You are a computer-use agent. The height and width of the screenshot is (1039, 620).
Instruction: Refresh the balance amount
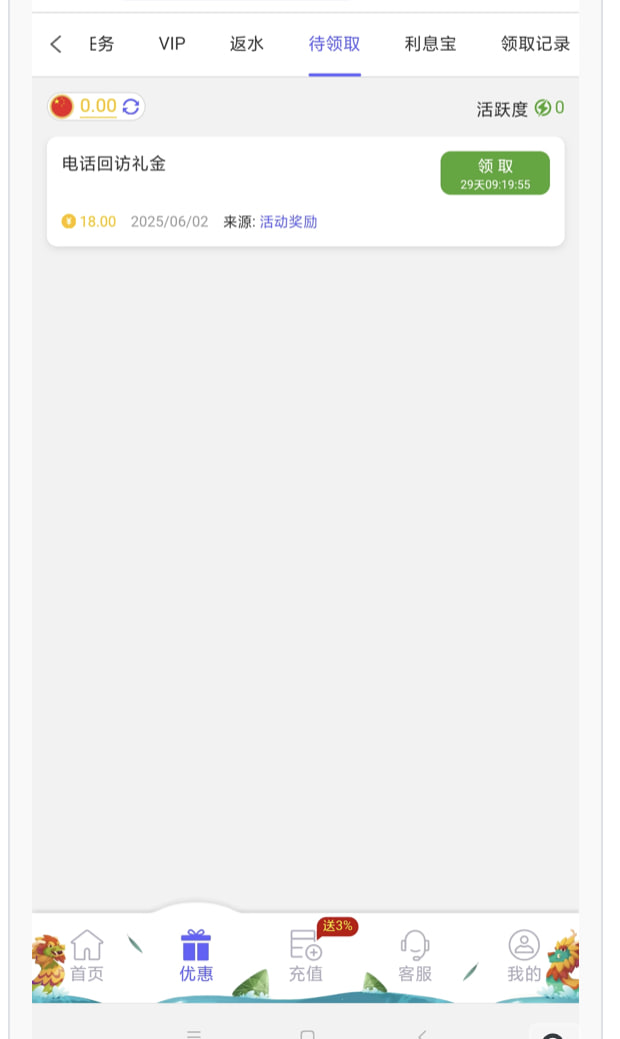tap(131, 107)
